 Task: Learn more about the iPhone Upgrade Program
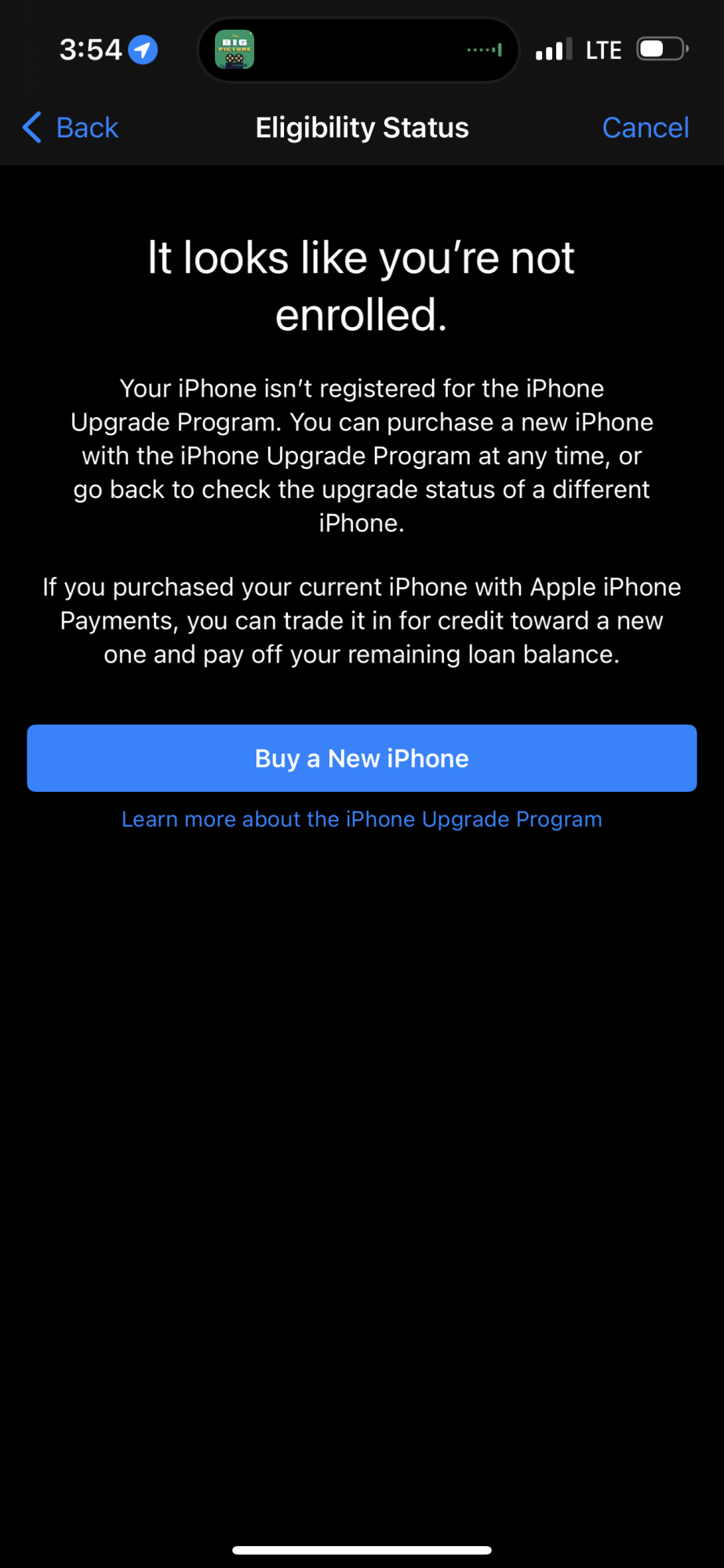[x=362, y=819]
